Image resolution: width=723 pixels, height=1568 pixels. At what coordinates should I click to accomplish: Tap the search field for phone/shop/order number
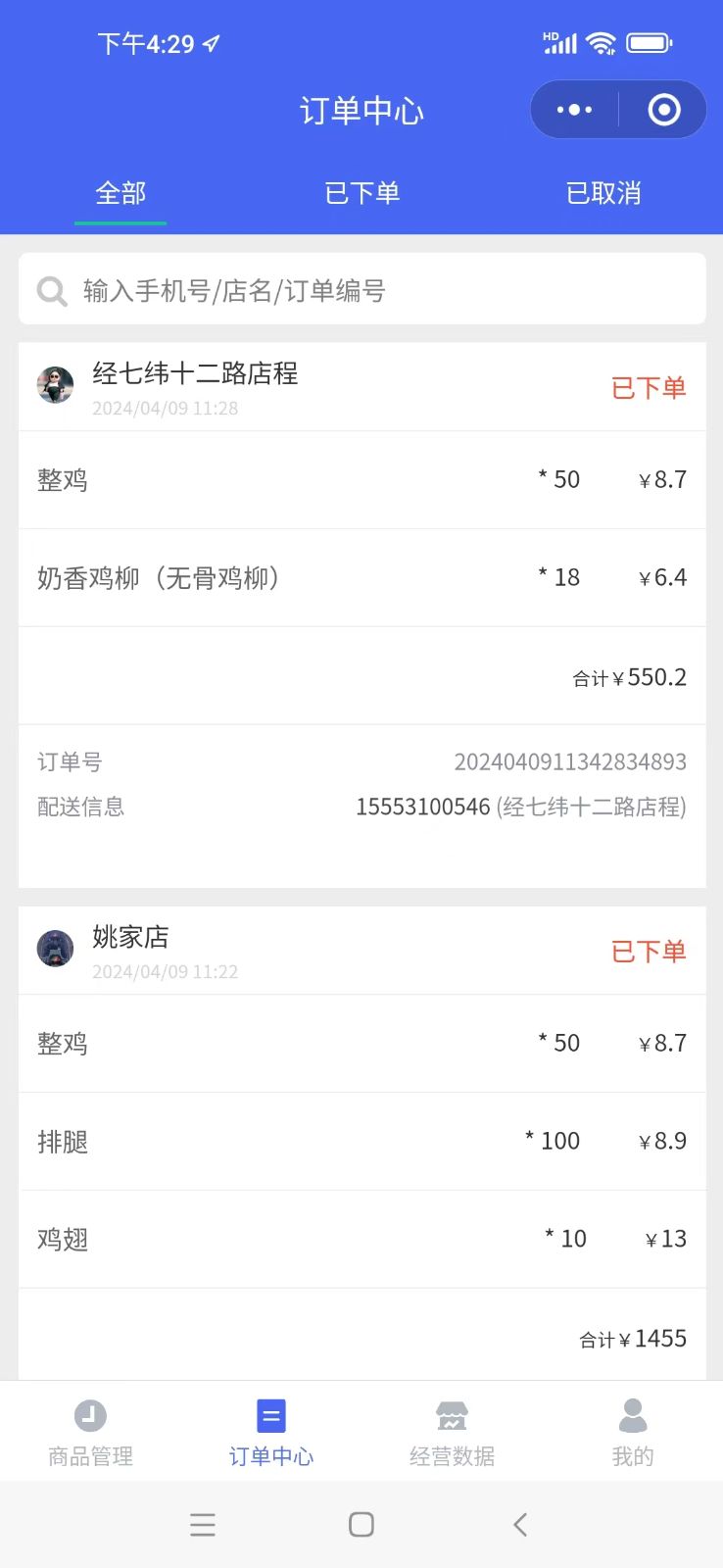pyautogui.click(x=361, y=289)
